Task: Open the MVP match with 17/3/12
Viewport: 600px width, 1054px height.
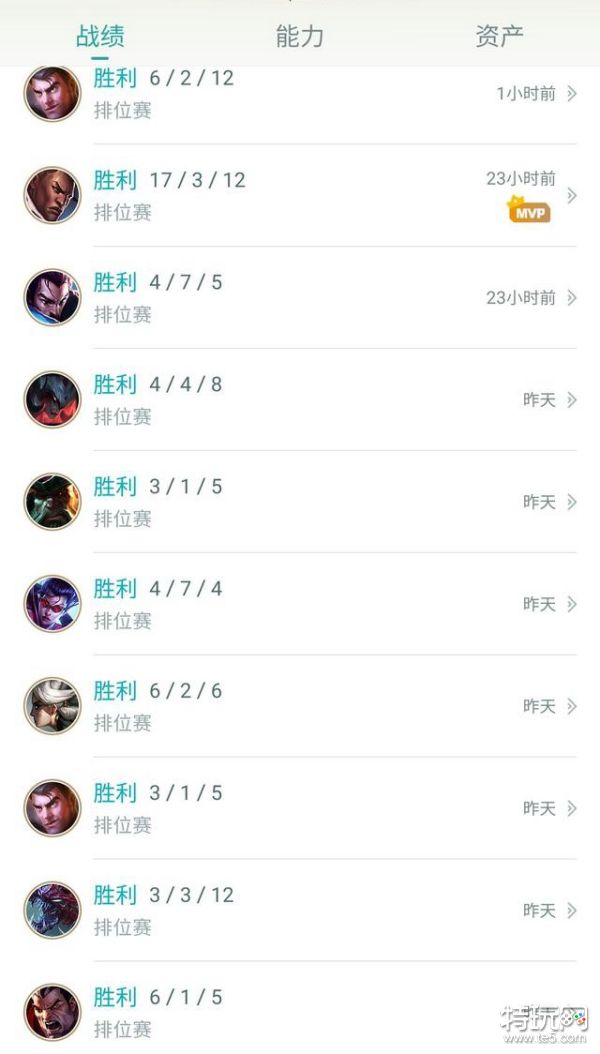Action: 300,195
